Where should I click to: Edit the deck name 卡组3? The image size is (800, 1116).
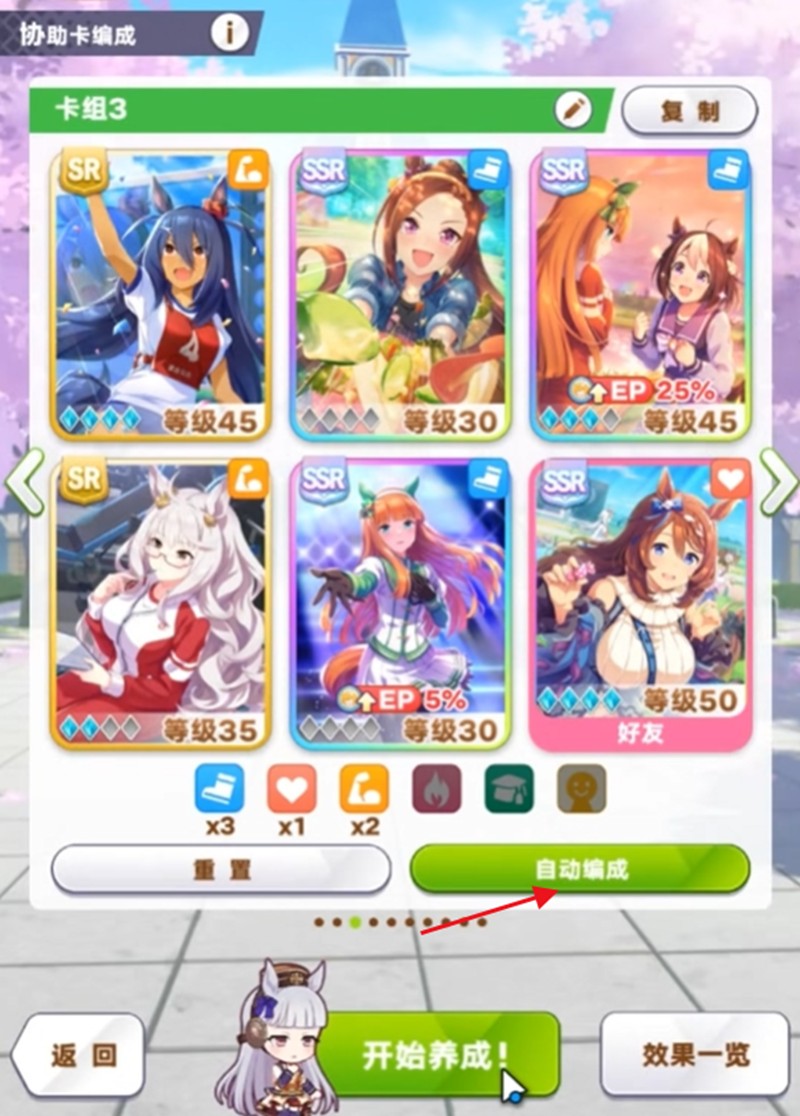click(x=573, y=110)
